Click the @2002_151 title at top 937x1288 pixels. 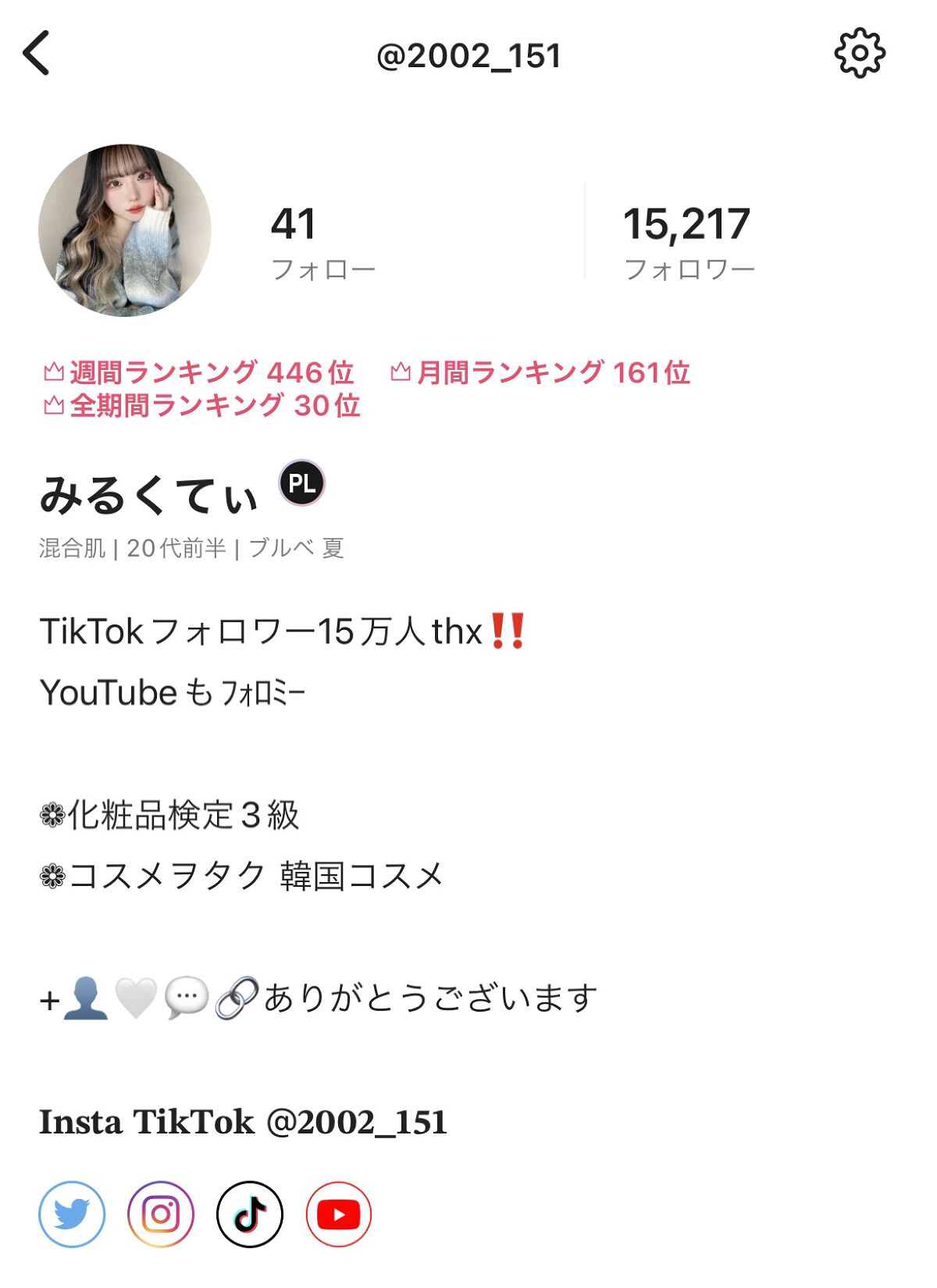(x=468, y=55)
